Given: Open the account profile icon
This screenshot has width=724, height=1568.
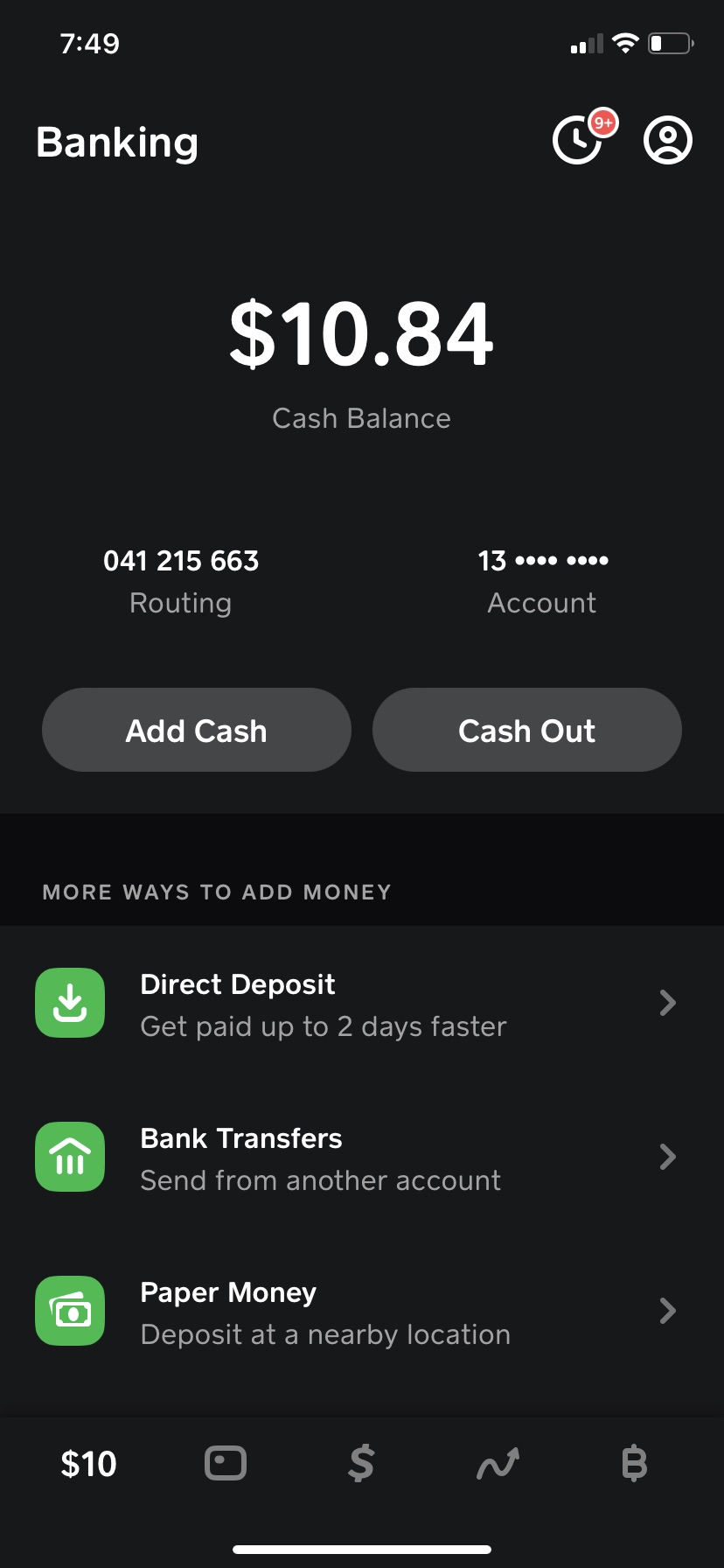Looking at the screenshot, I should (668, 140).
